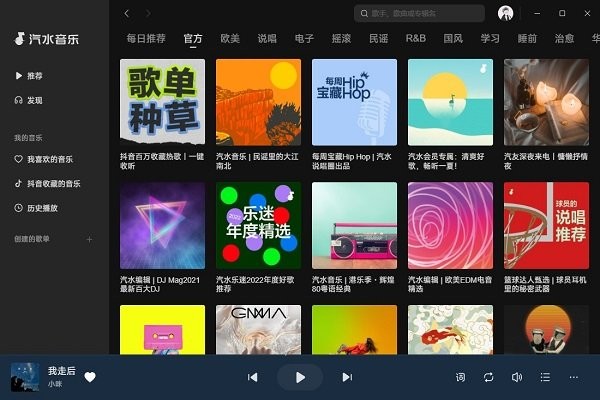The width and height of the screenshot is (600, 400).
Task: Open the 说唱推荐 playlist card
Action: pos(546,224)
